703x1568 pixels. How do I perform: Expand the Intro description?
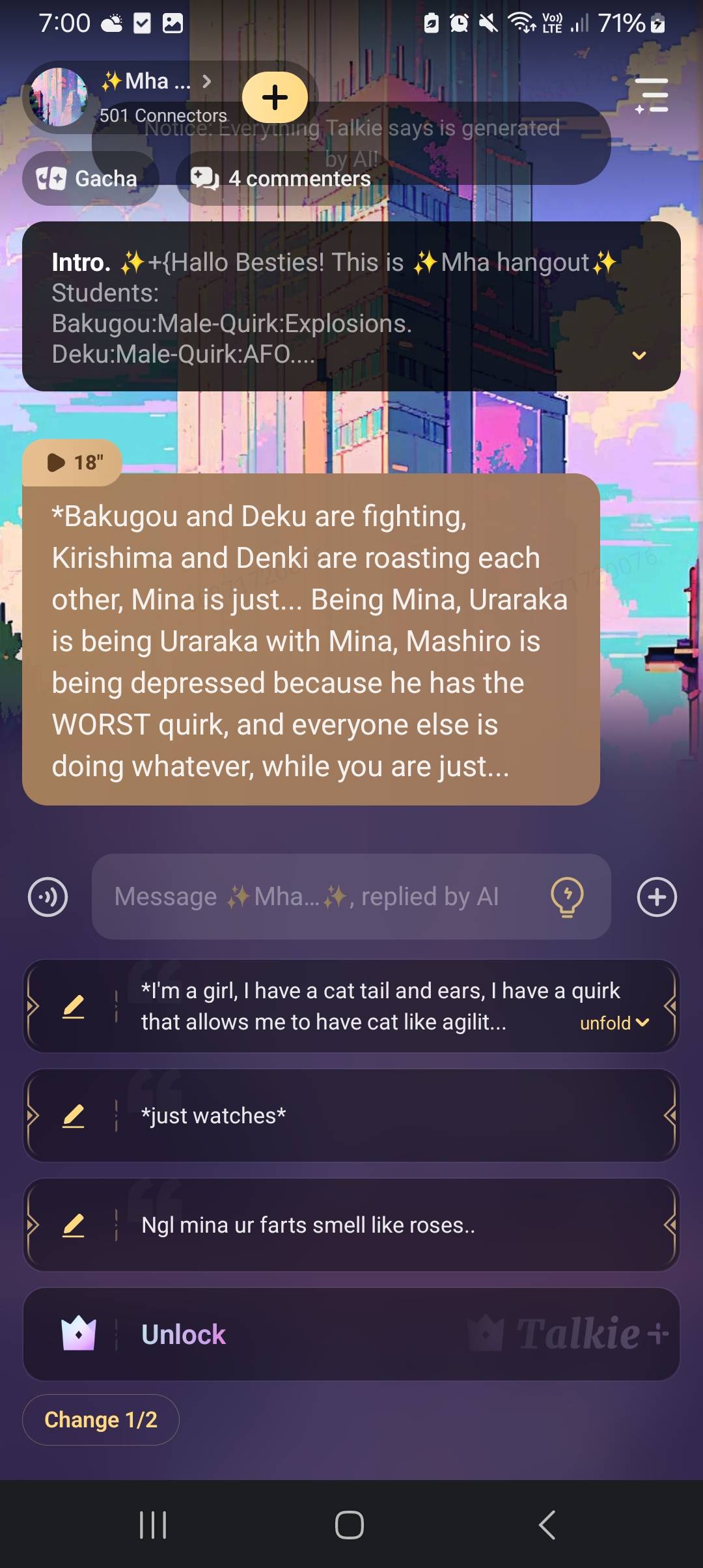point(639,355)
